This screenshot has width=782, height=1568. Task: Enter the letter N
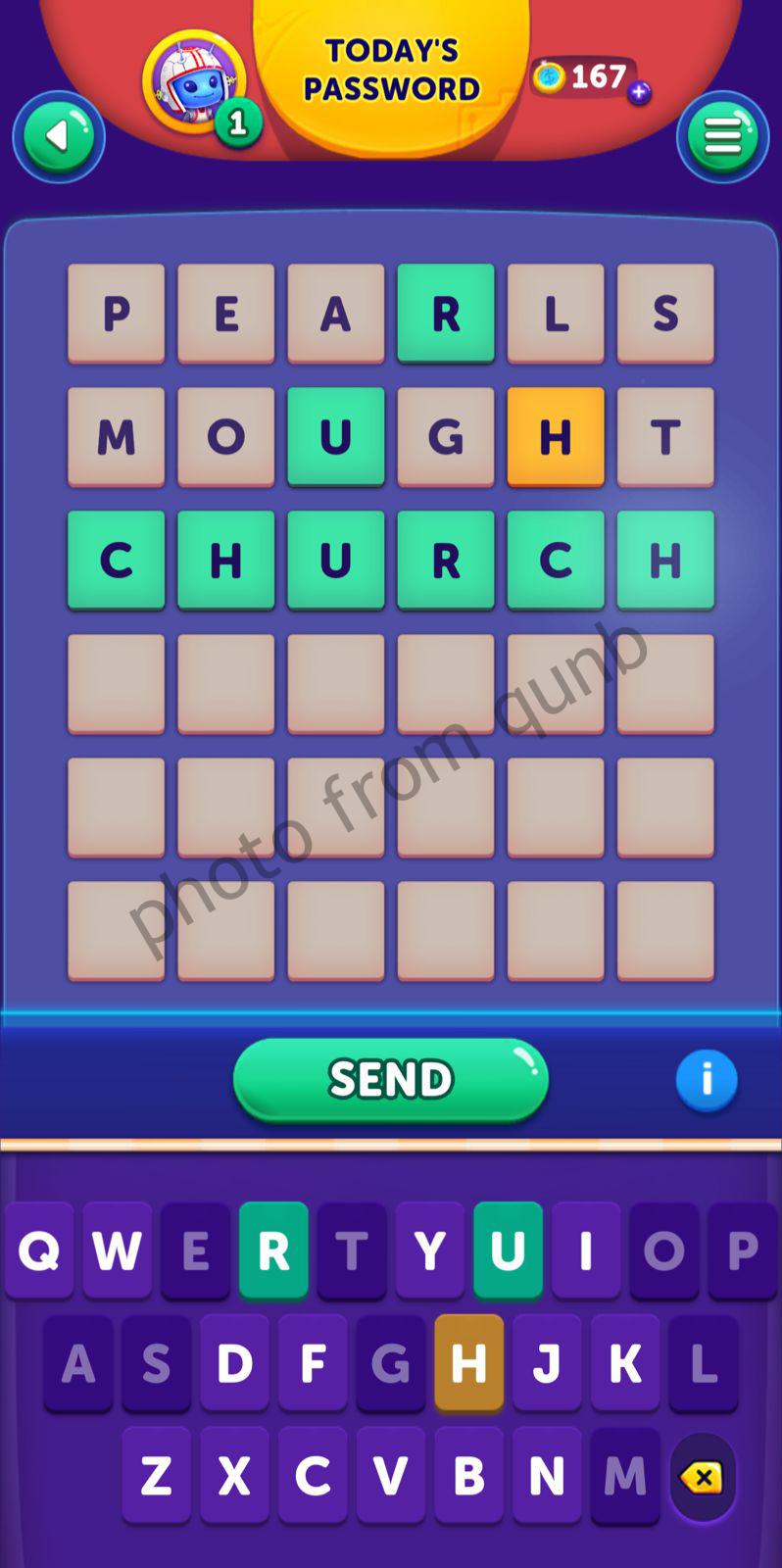(x=547, y=1475)
